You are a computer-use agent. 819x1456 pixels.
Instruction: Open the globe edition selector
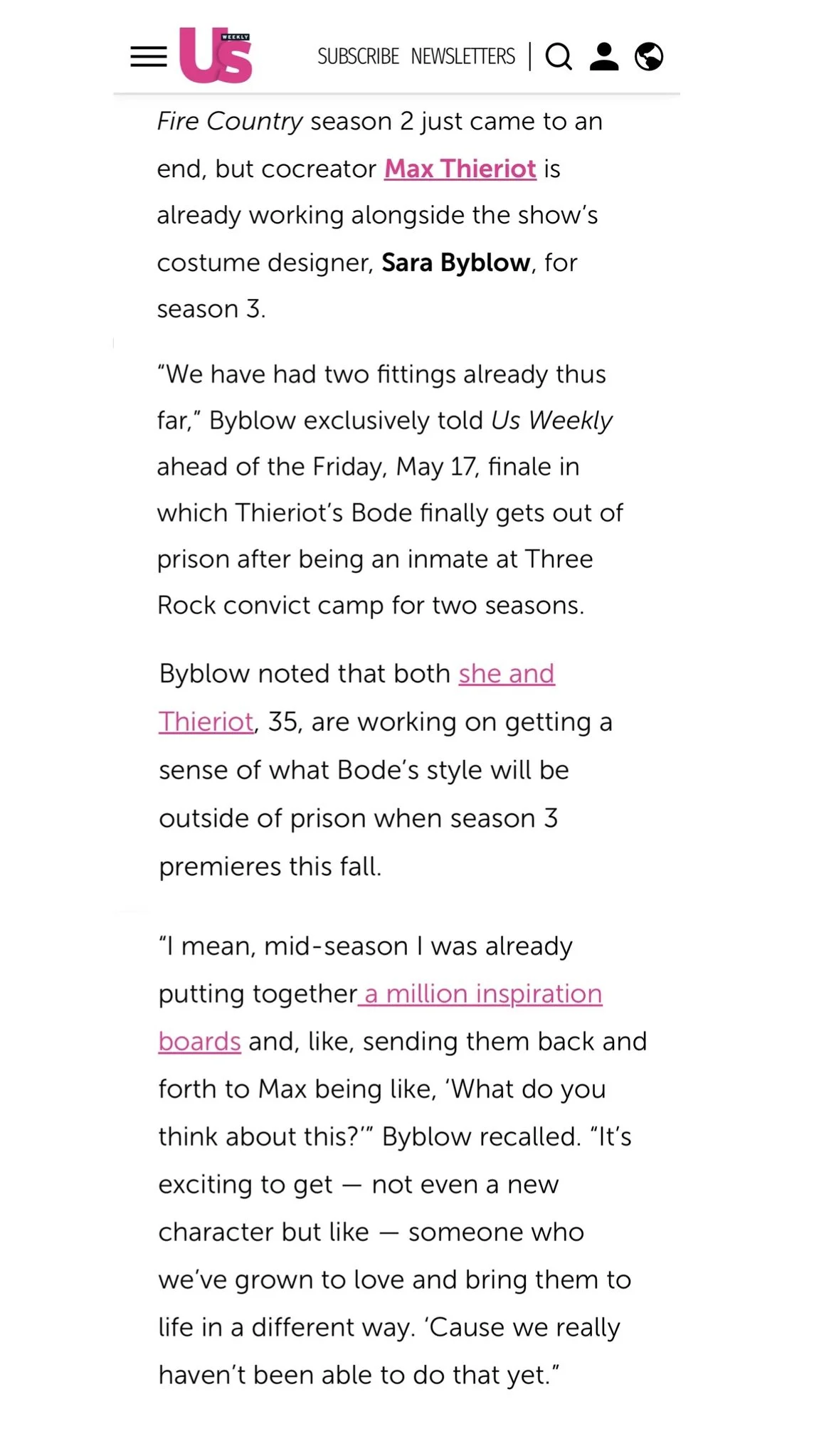tap(649, 56)
